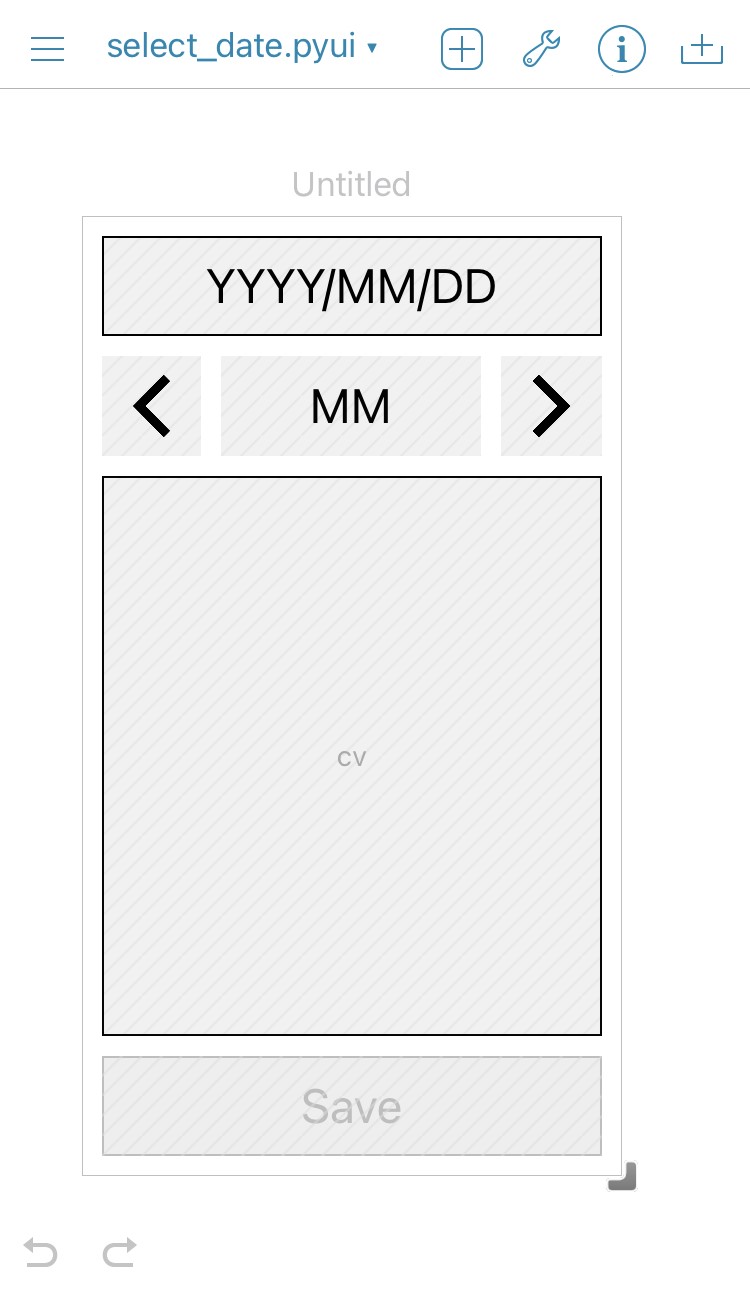The image size is (750, 1294).
Task: Select the cv custom view
Action: pos(351,756)
